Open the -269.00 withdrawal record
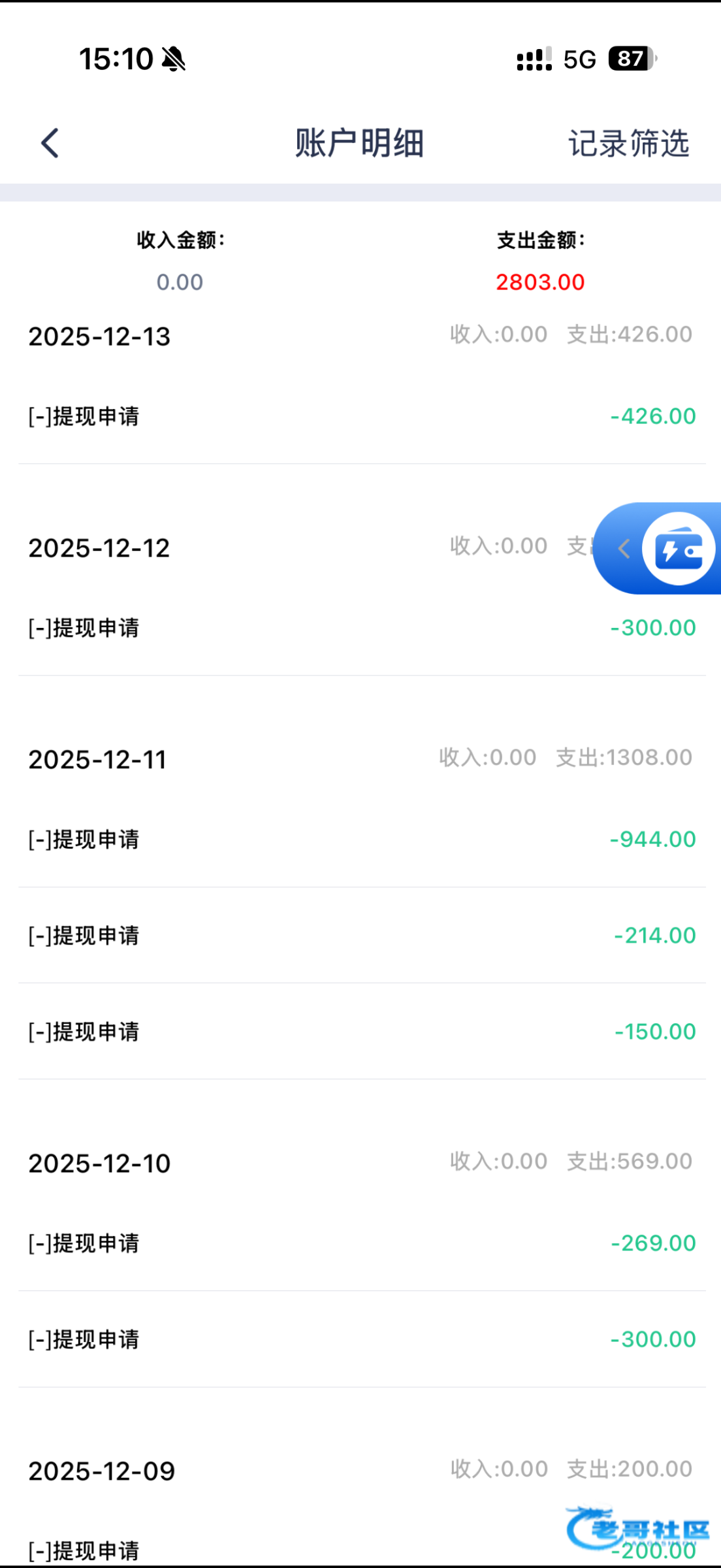721x1568 pixels. pyautogui.click(x=360, y=1243)
